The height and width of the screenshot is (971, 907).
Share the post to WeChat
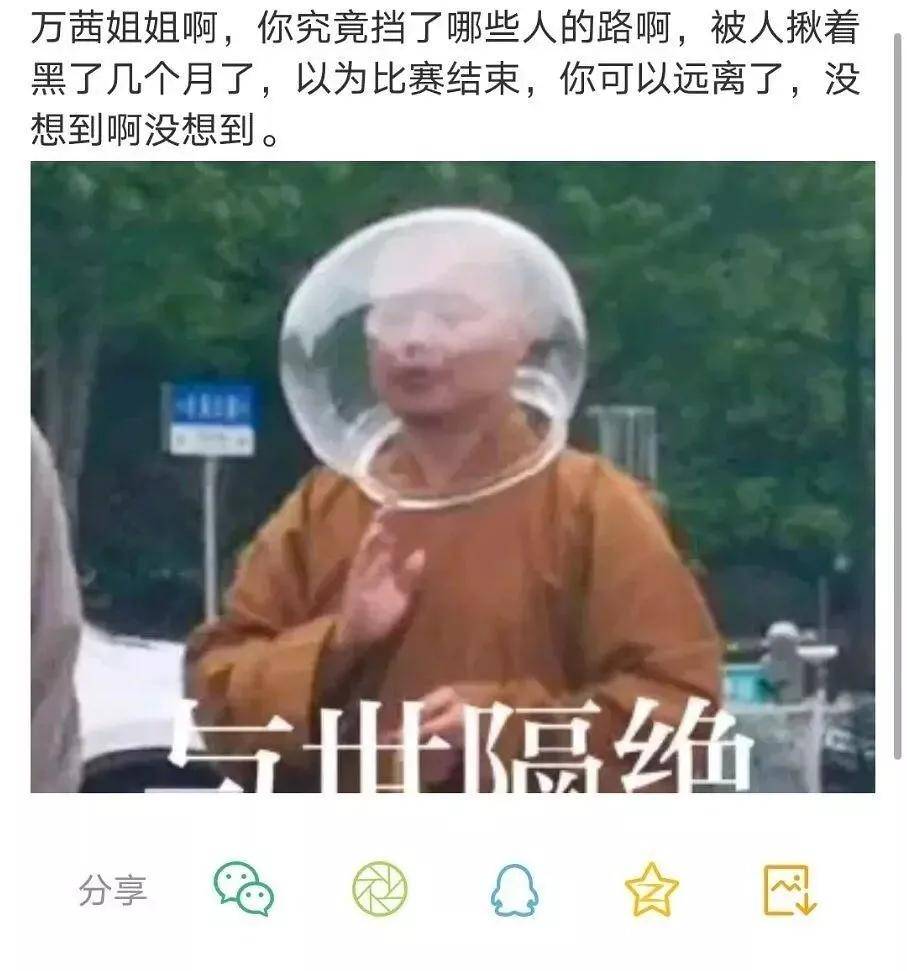(243, 889)
